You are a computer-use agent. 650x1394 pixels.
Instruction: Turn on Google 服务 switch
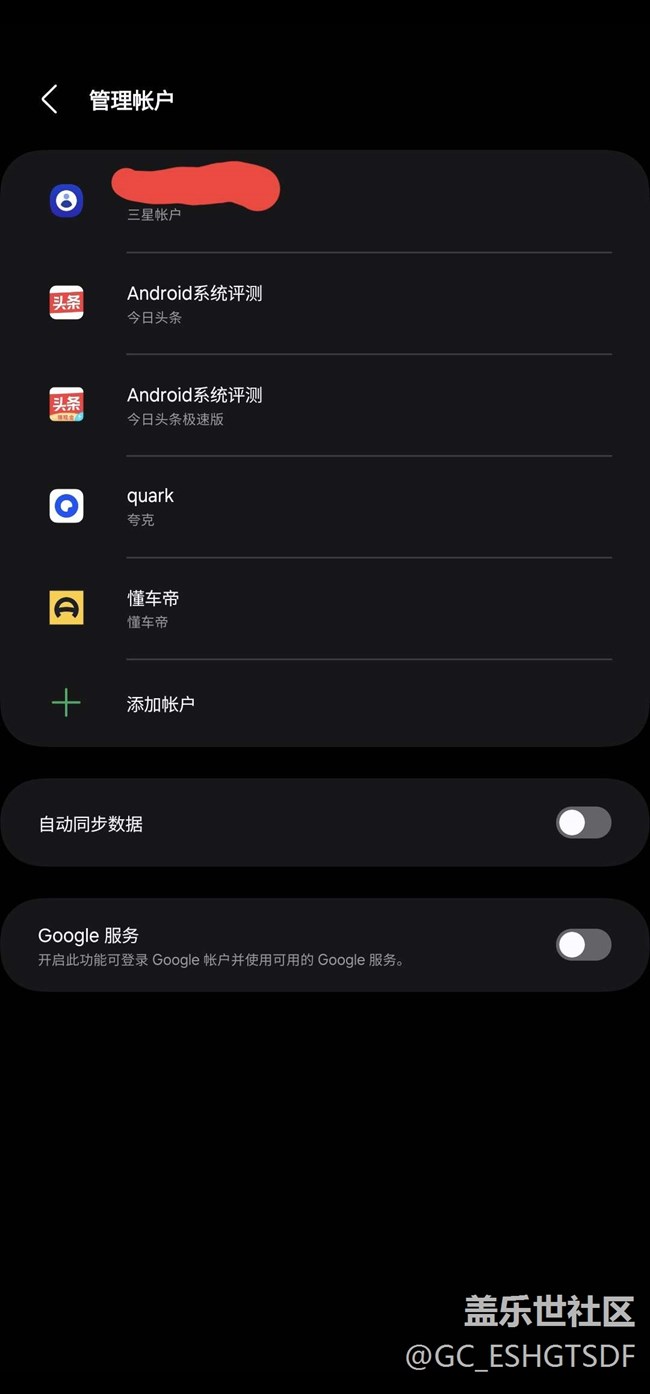click(583, 945)
